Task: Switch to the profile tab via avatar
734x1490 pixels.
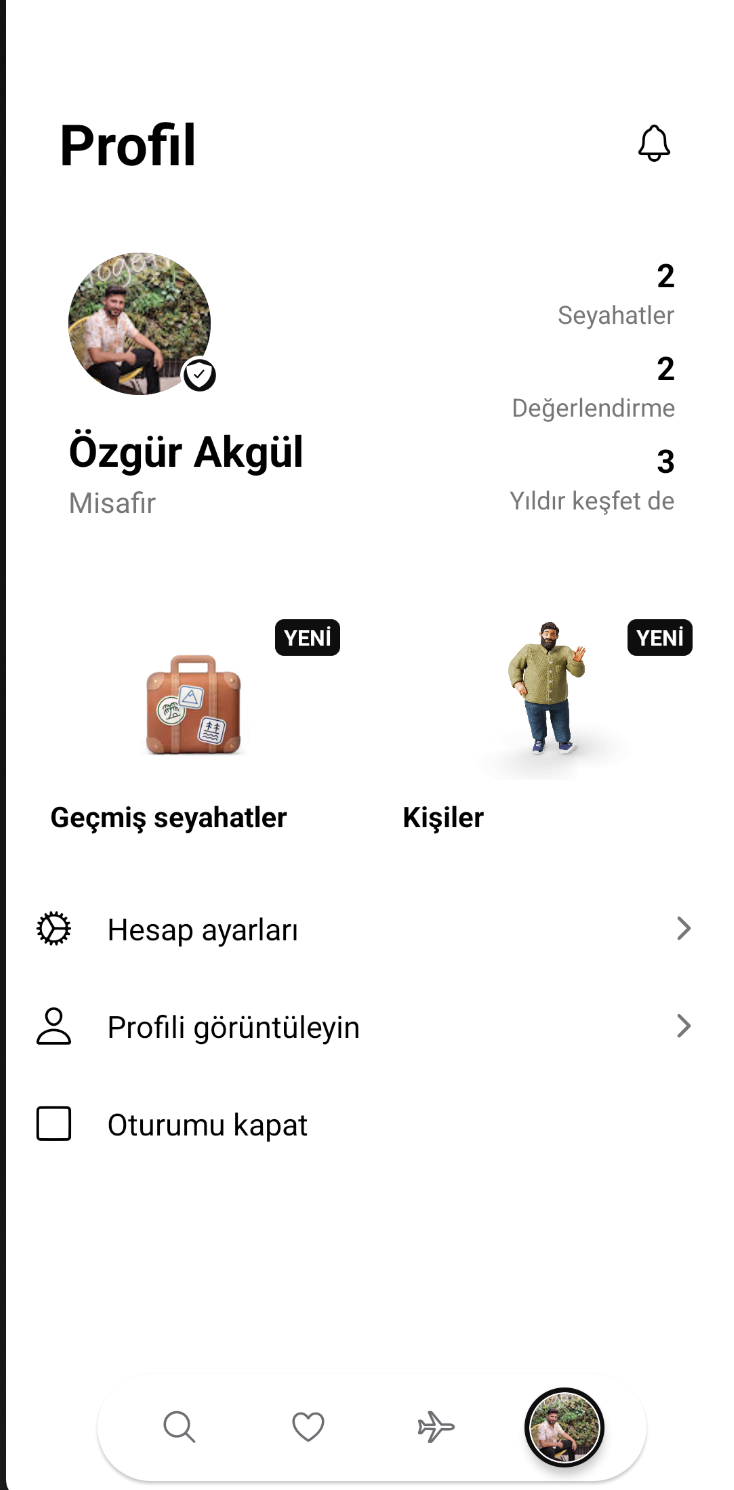Action: [563, 1427]
